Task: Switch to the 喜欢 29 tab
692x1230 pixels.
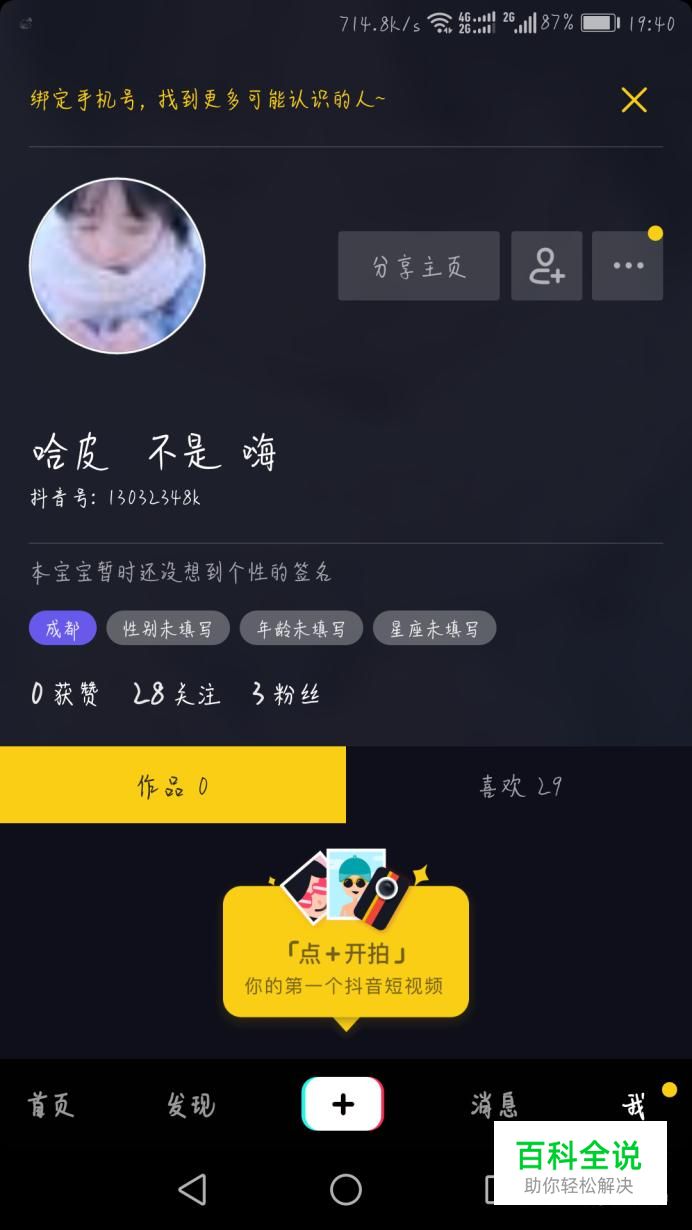Action: pos(519,786)
